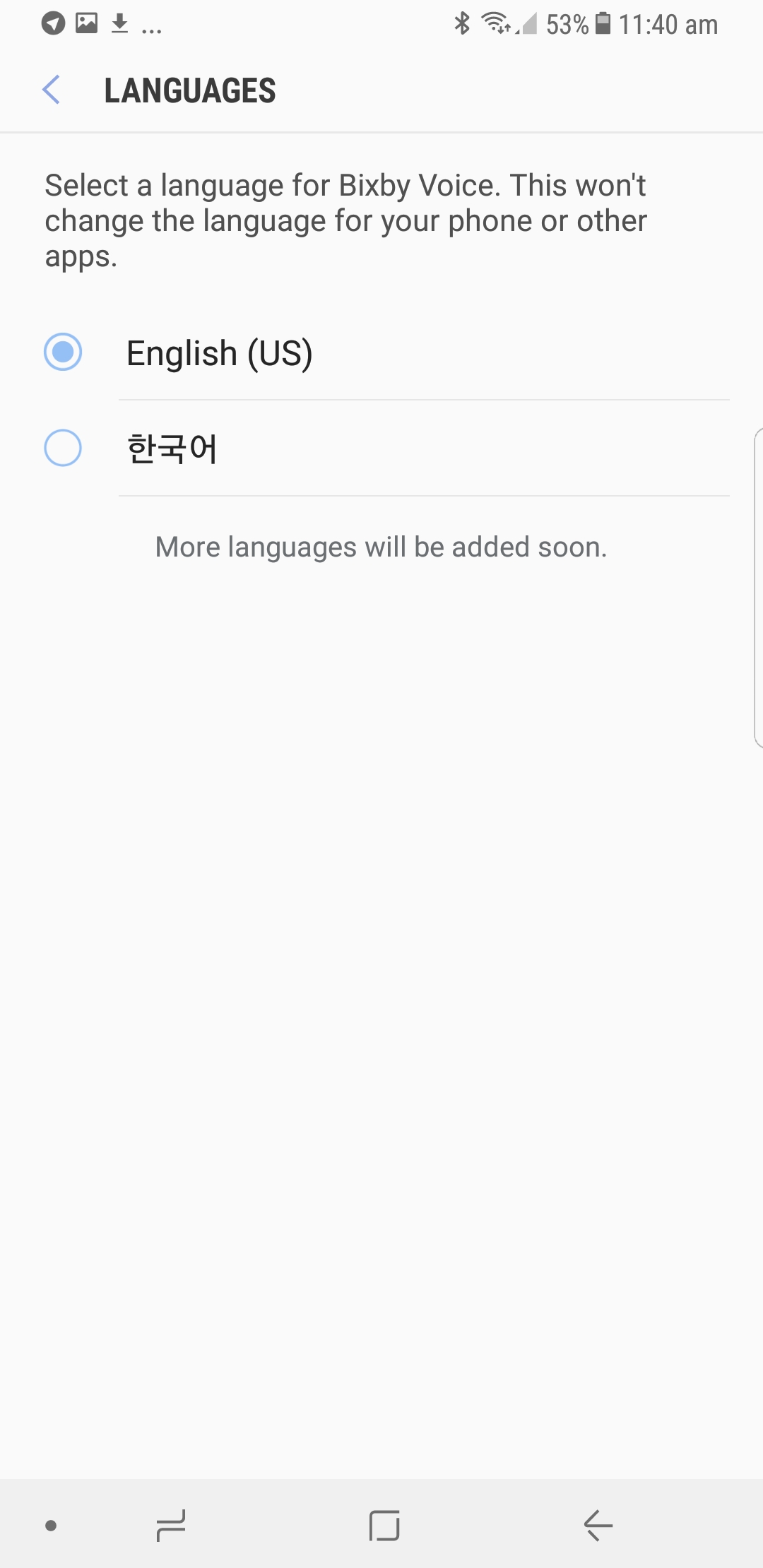Tap the home button in navigation bar
This screenshot has width=763, height=1568.
tap(384, 1526)
